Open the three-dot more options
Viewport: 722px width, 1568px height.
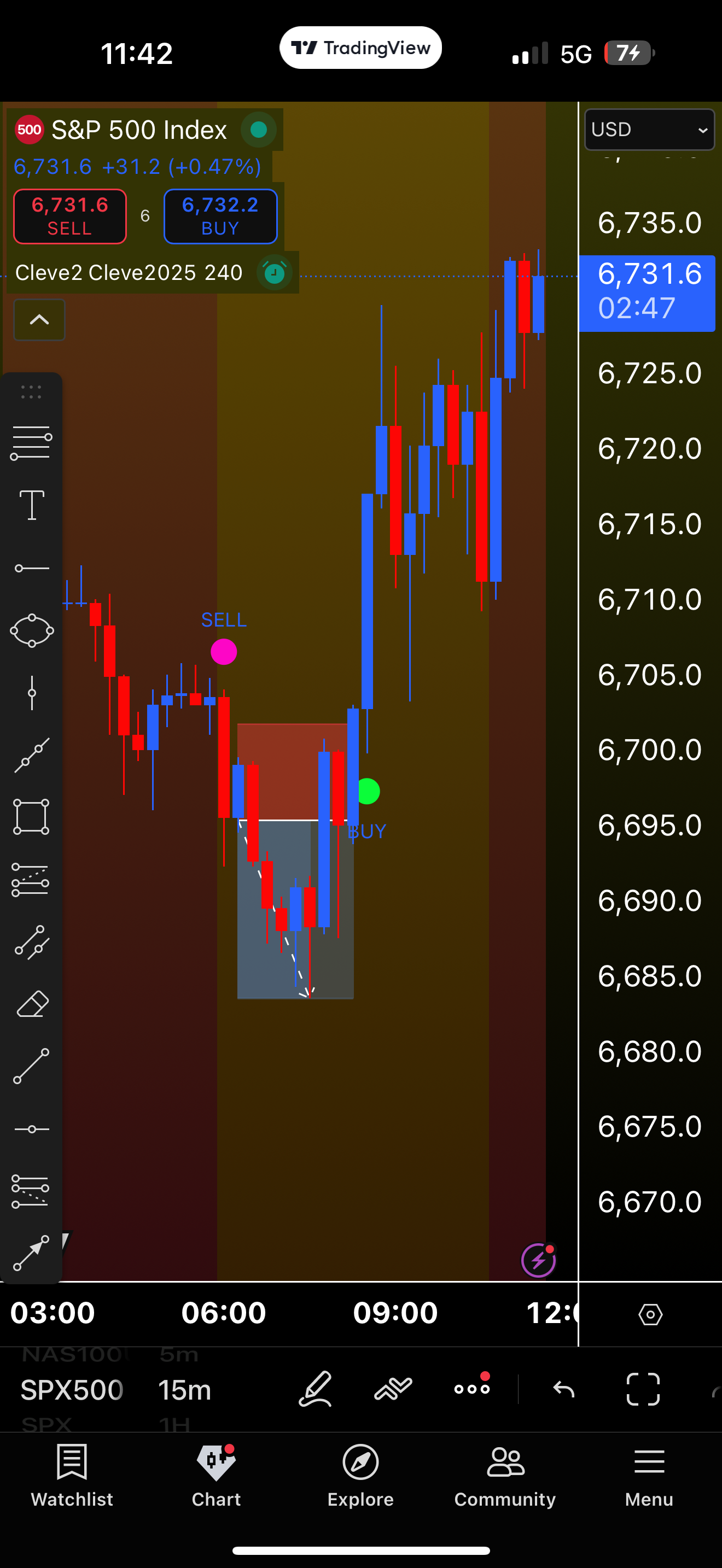(472, 1389)
